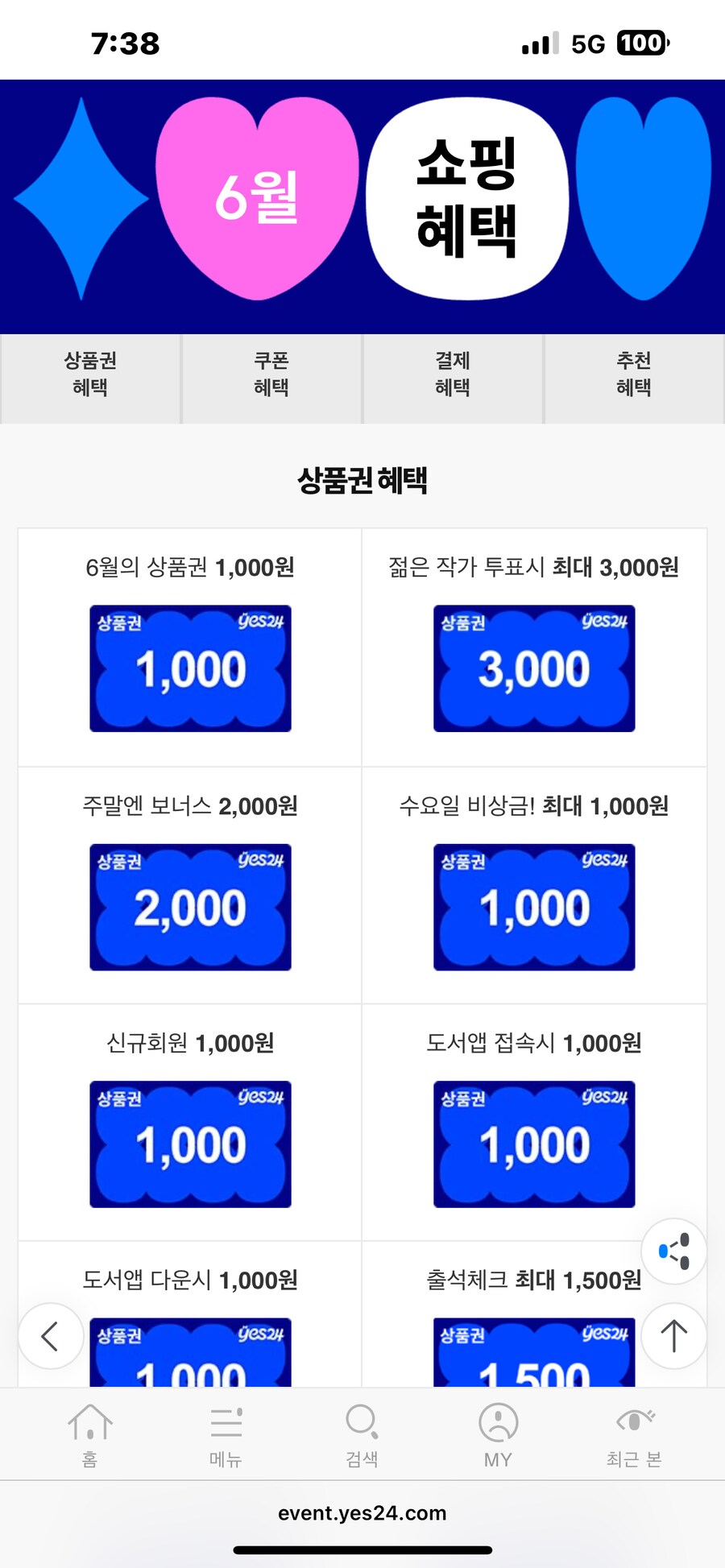Tap the 젊은 작가 투표시 3,000원 coupon
This screenshot has height=1568, width=725.
[534, 668]
